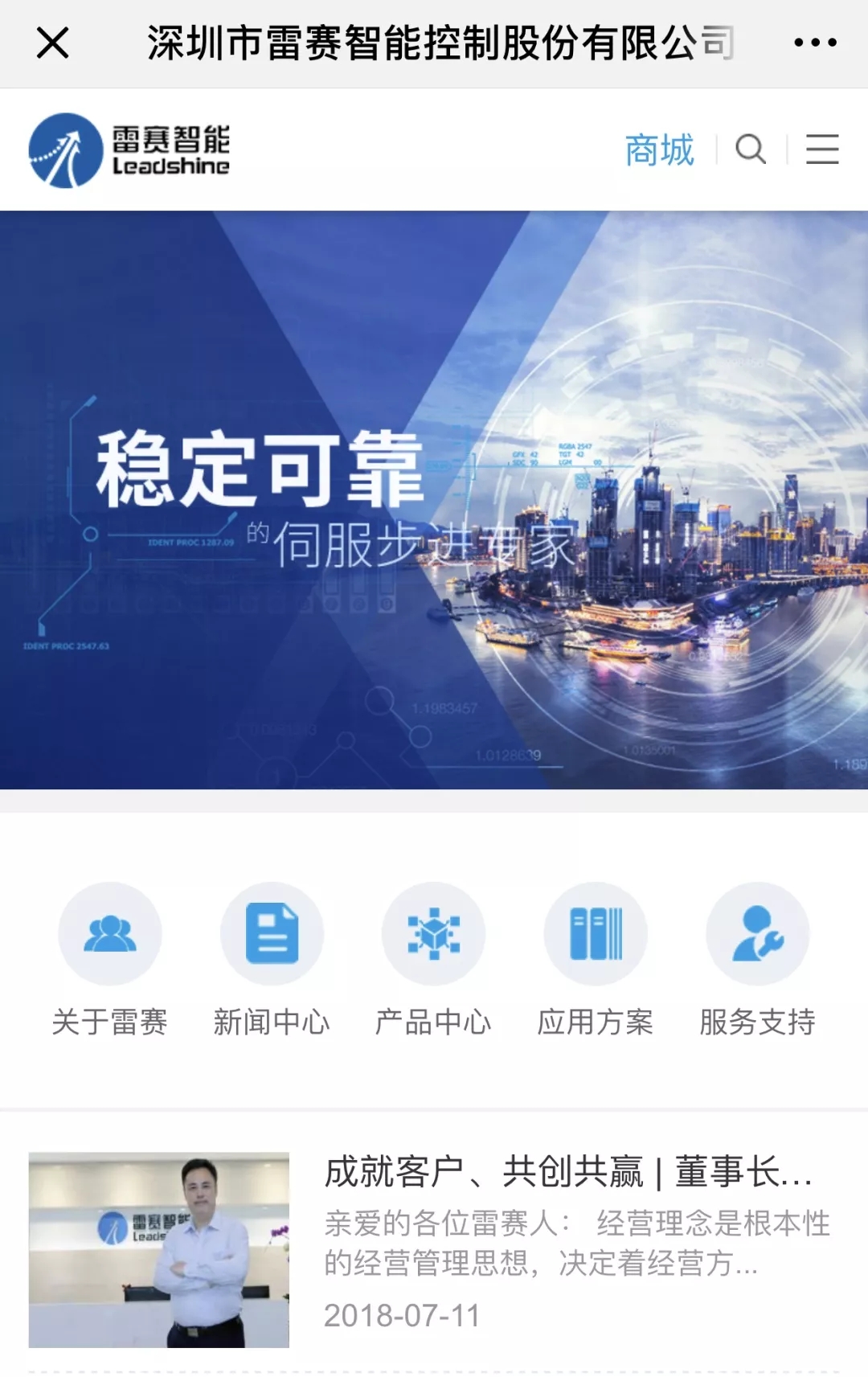Tap the Leadshine logo to go home
This screenshot has height=1377, width=868.
click(x=129, y=150)
